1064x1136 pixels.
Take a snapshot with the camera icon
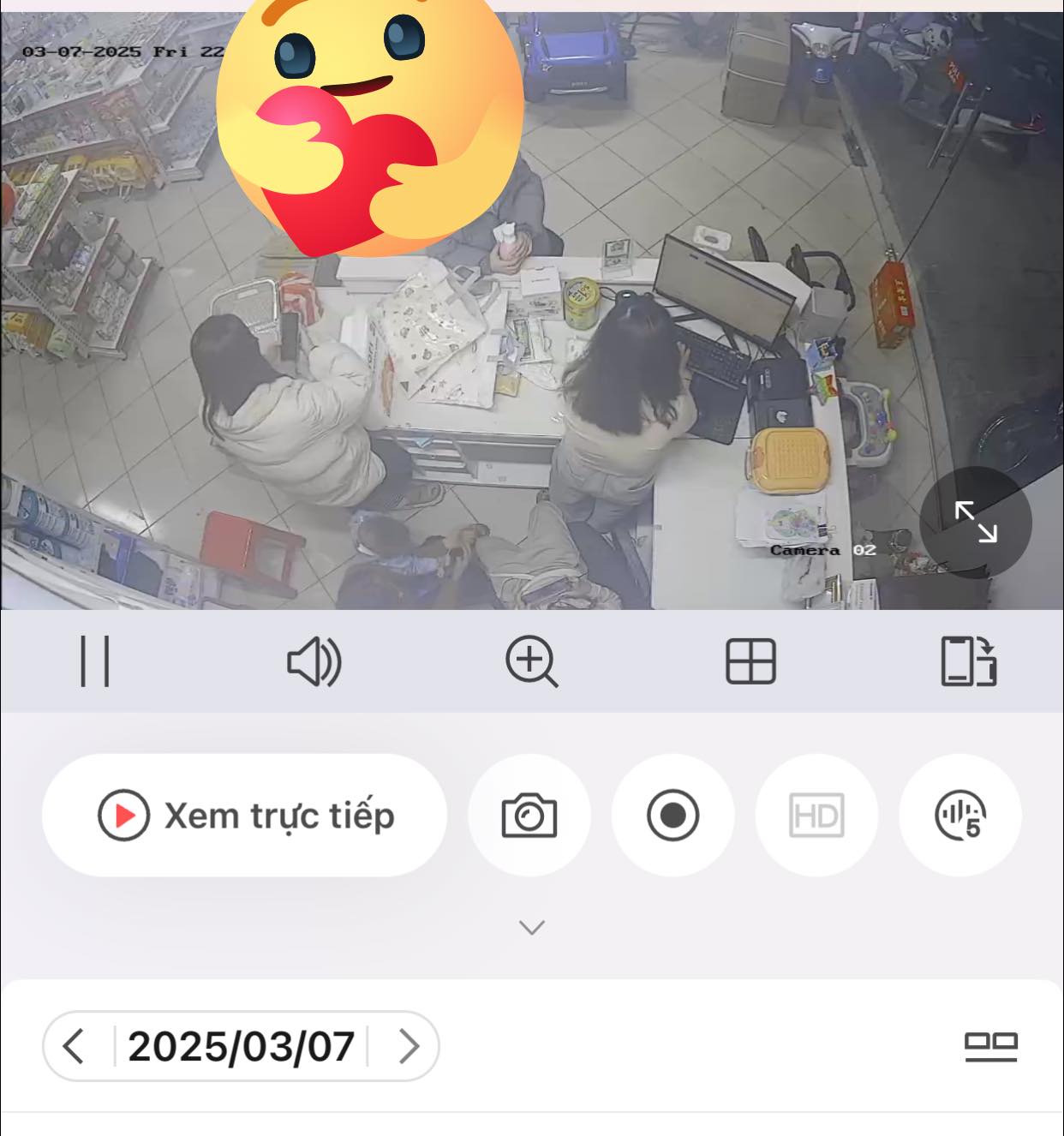pyautogui.click(x=529, y=816)
